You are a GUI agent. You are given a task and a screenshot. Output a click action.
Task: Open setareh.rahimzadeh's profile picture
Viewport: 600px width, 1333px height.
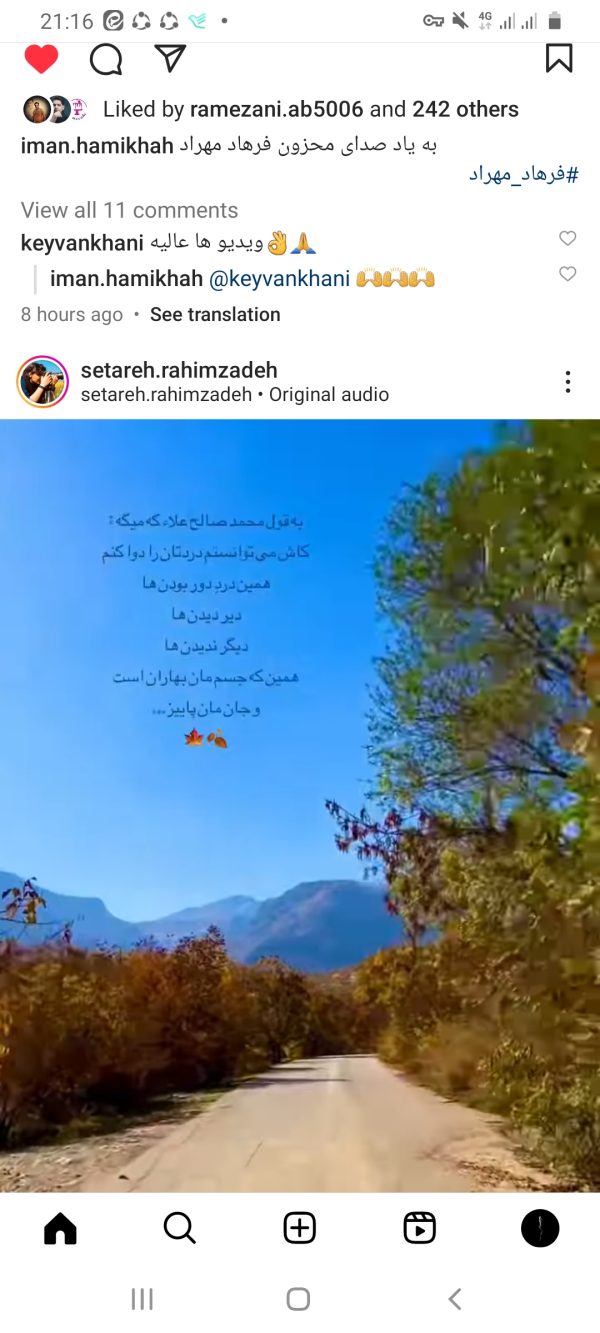tap(42, 382)
